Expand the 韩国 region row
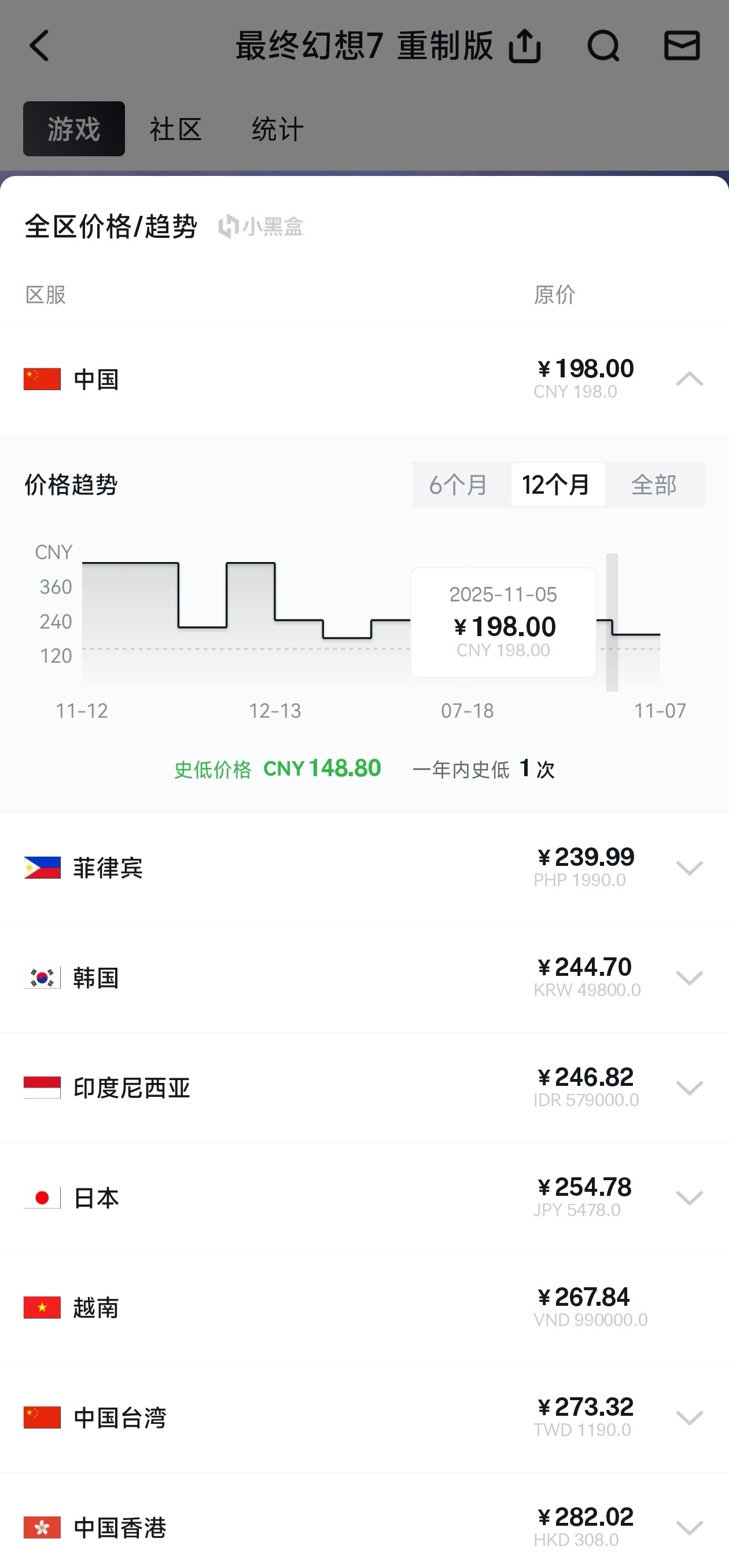 click(690, 978)
